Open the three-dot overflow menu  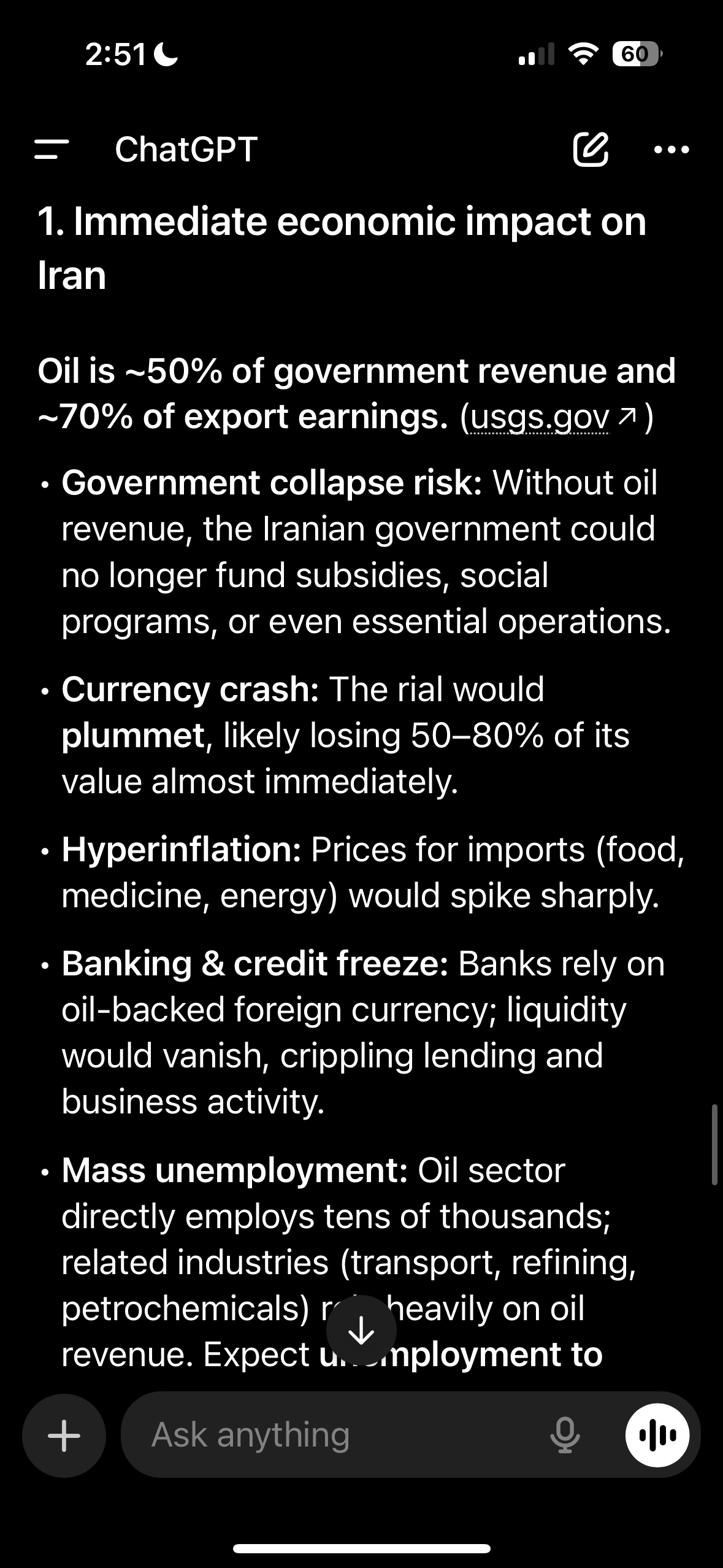click(x=672, y=149)
